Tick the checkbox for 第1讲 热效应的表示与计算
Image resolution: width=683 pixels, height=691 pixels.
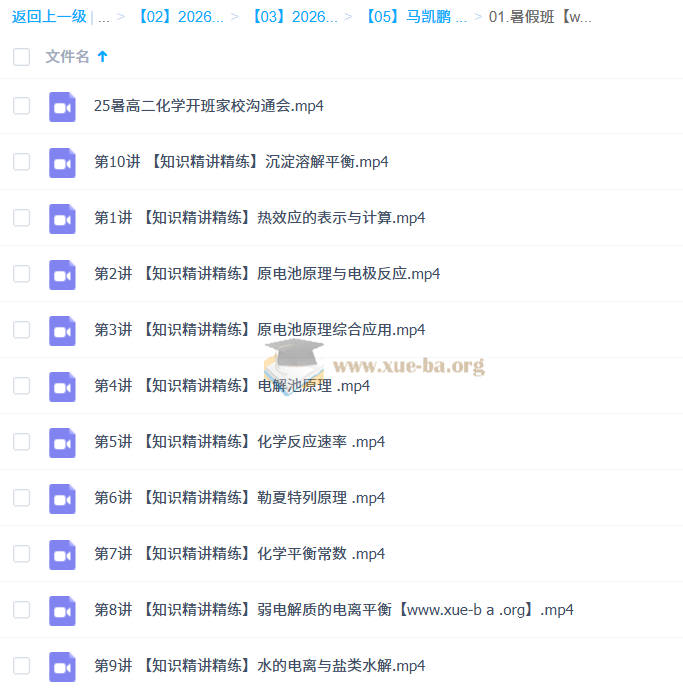coord(22,218)
